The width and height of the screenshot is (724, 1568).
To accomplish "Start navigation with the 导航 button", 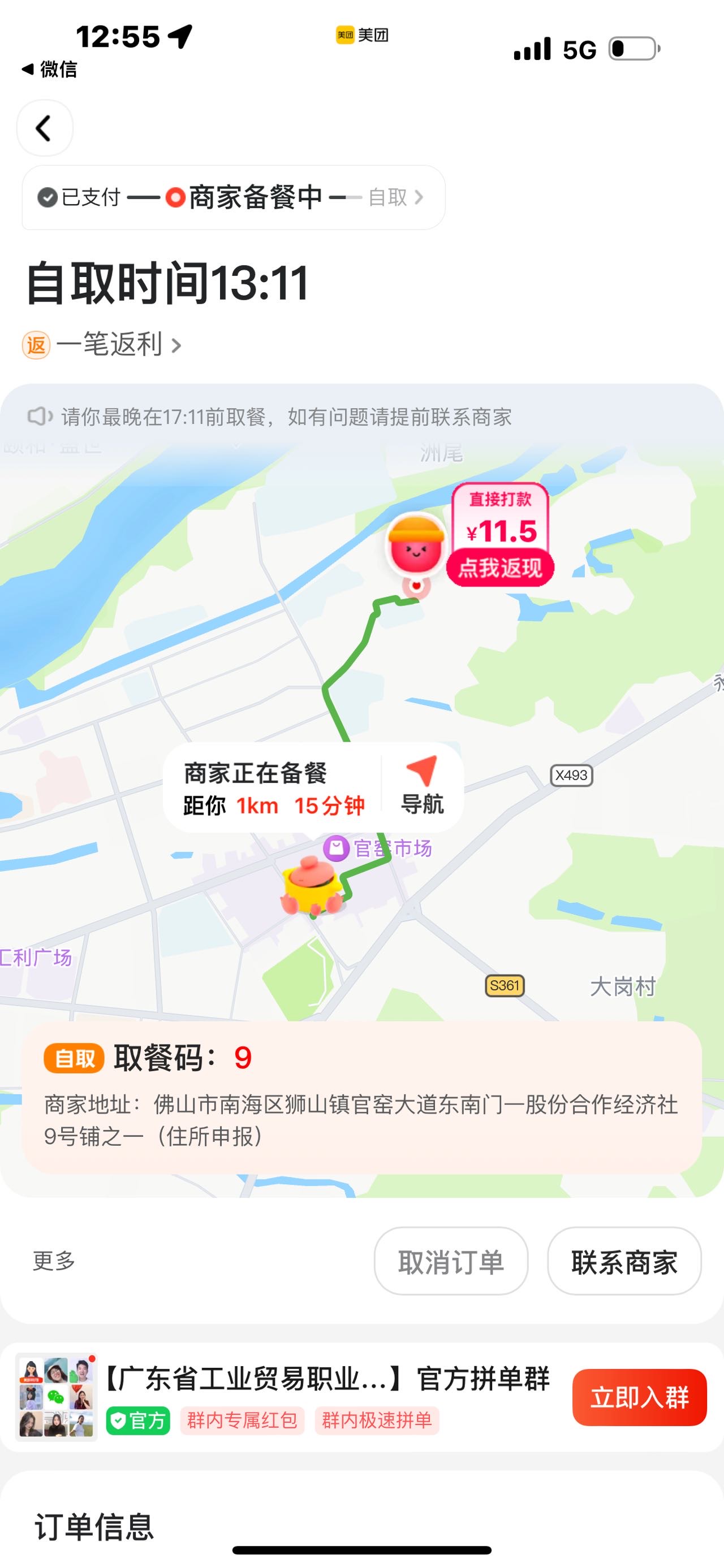I will click(x=422, y=786).
